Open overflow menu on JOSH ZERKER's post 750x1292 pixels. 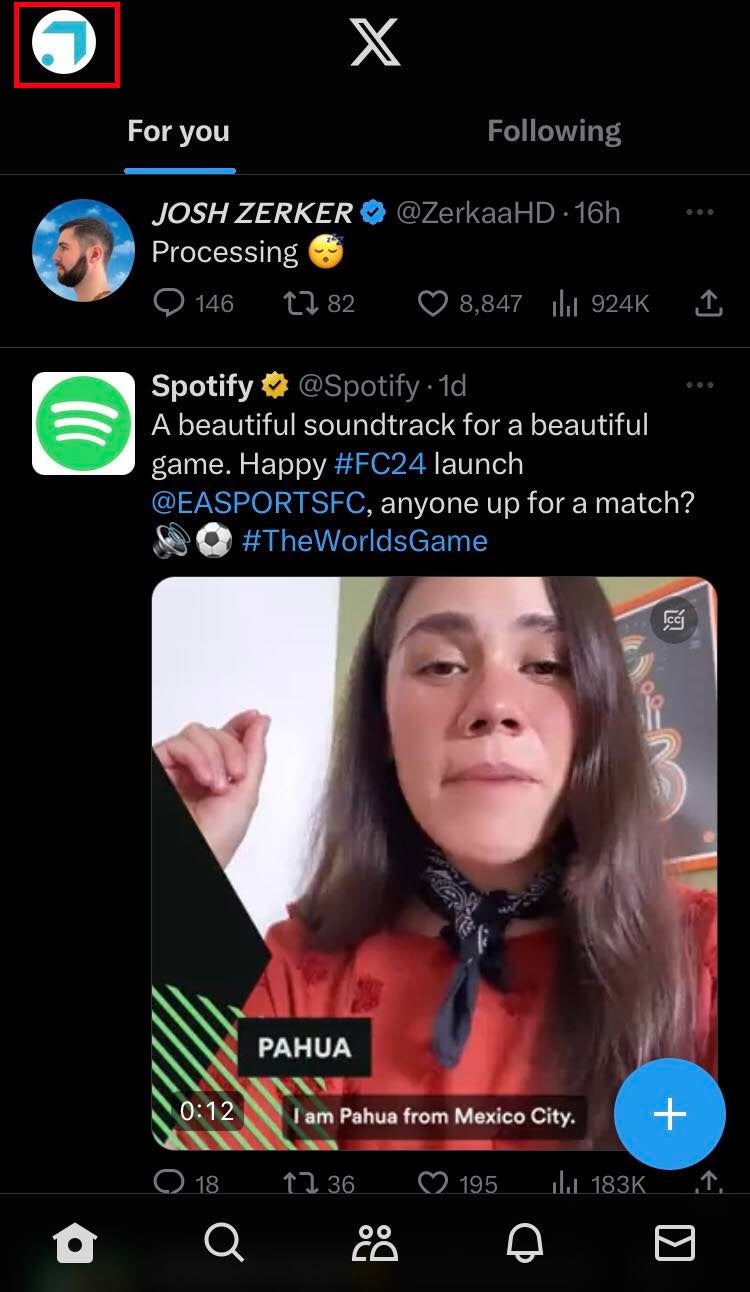point(700,212)
